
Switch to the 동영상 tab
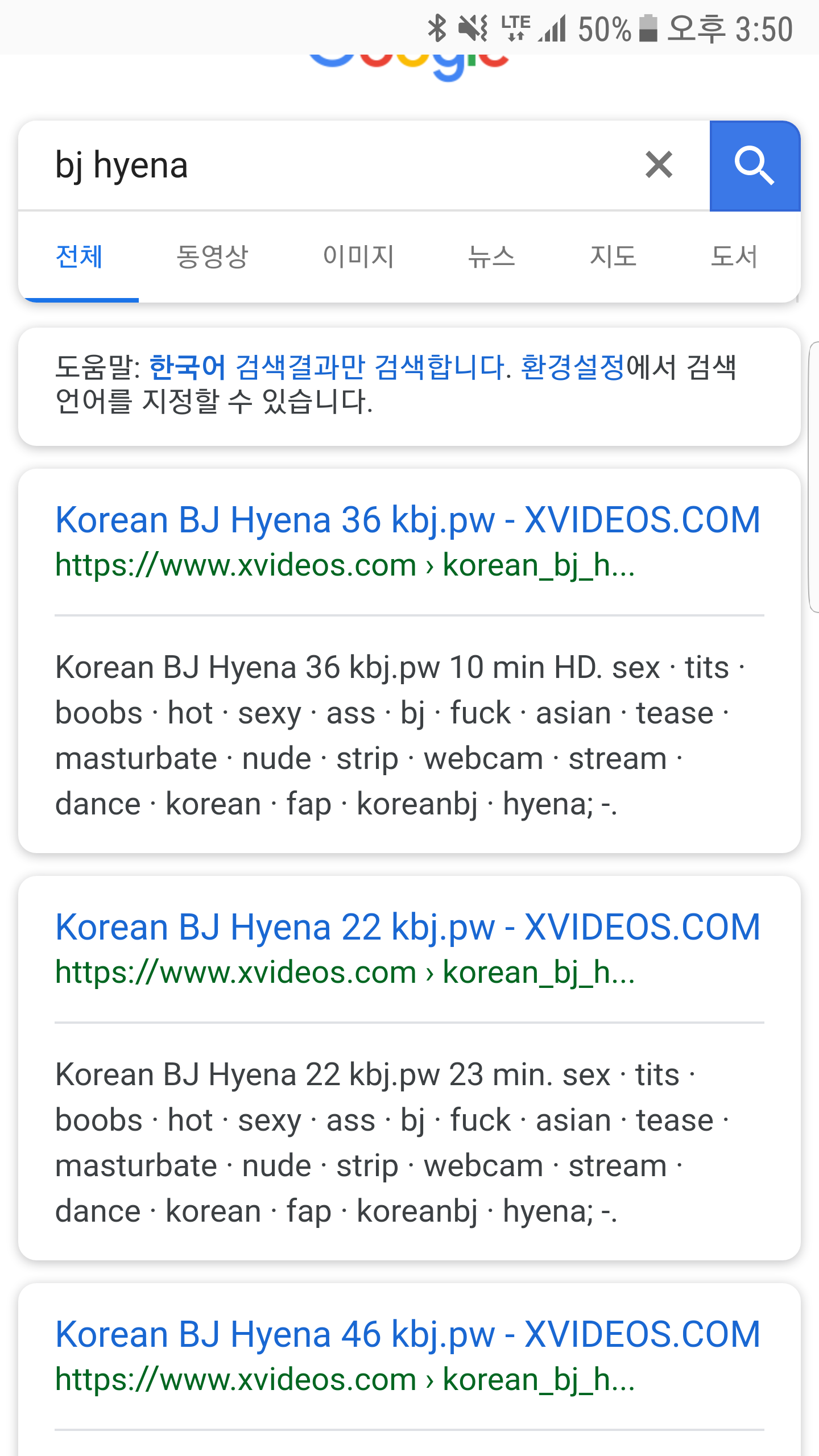tap(212, 257)
